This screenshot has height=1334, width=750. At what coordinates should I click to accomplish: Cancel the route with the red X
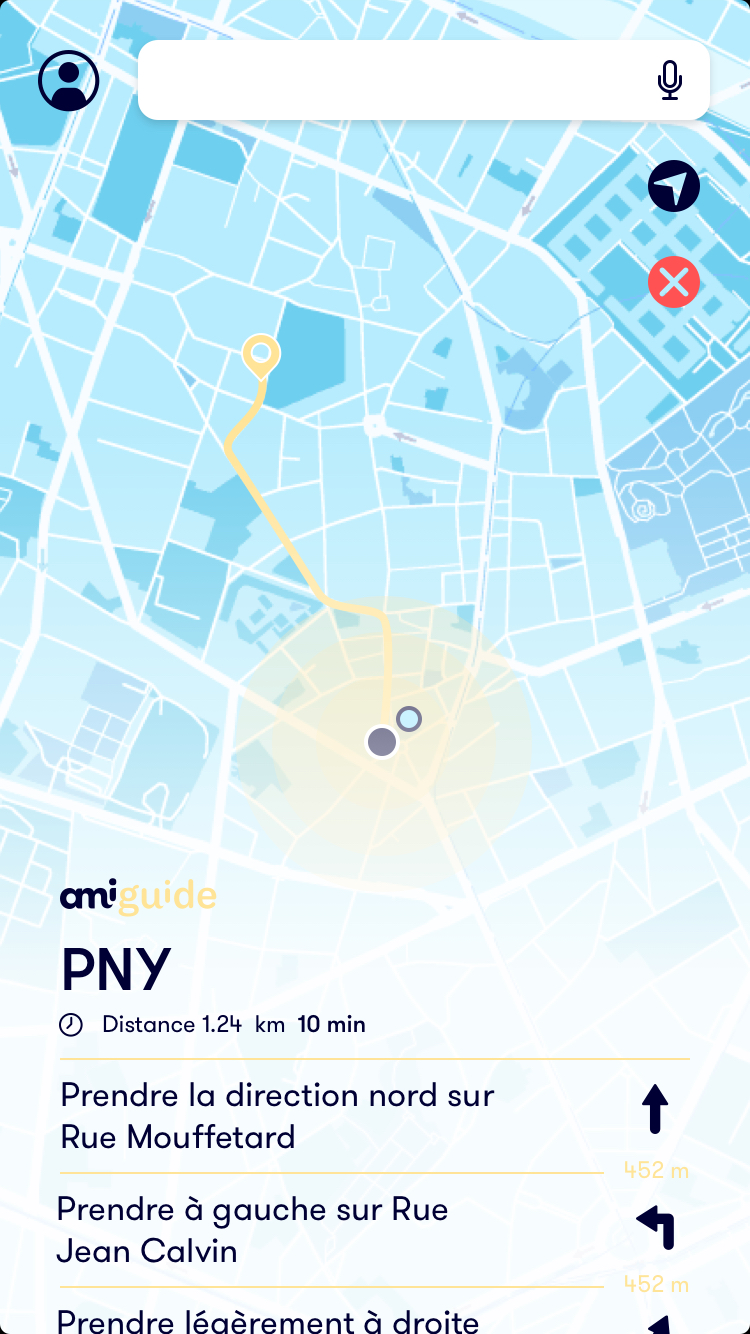[674, 282]
